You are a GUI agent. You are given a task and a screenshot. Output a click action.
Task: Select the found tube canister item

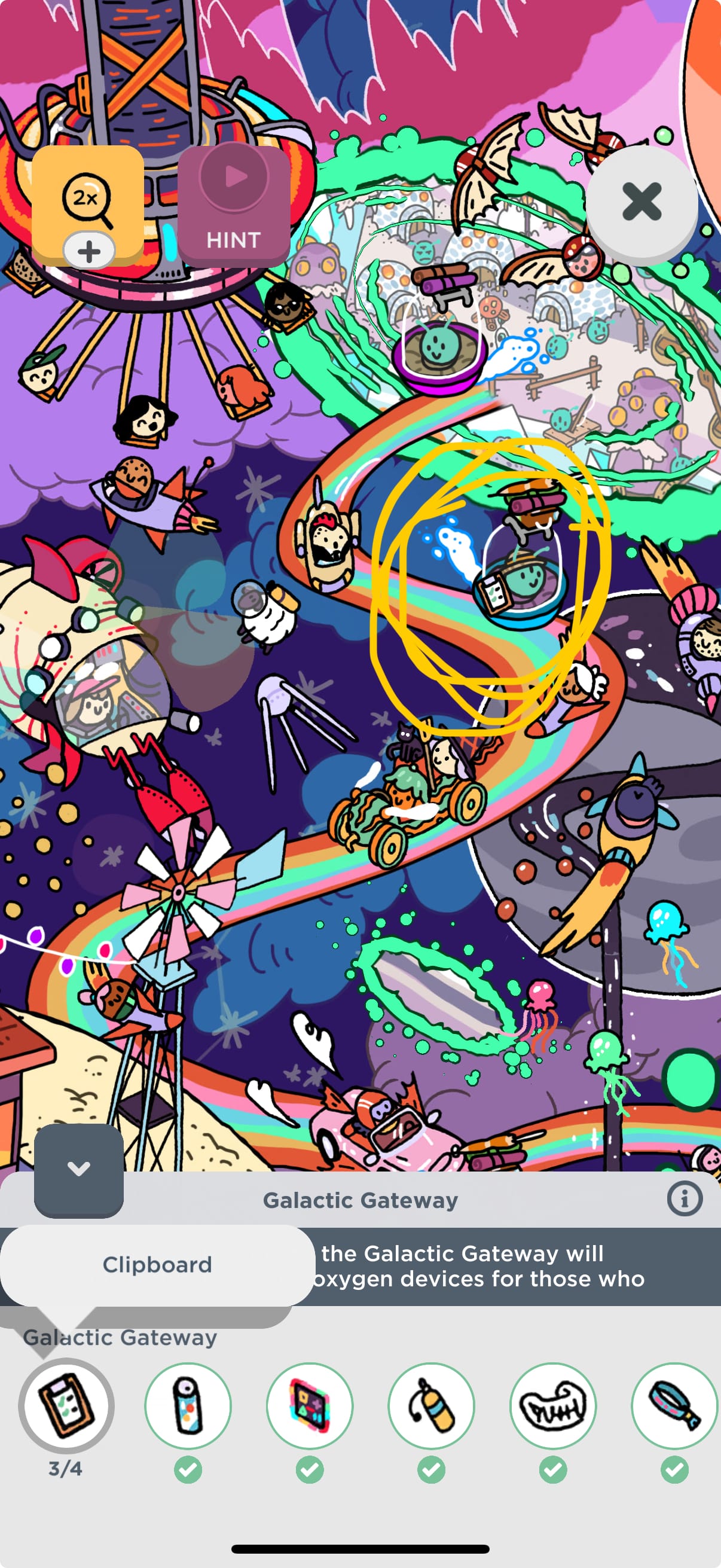[187, 1406]
